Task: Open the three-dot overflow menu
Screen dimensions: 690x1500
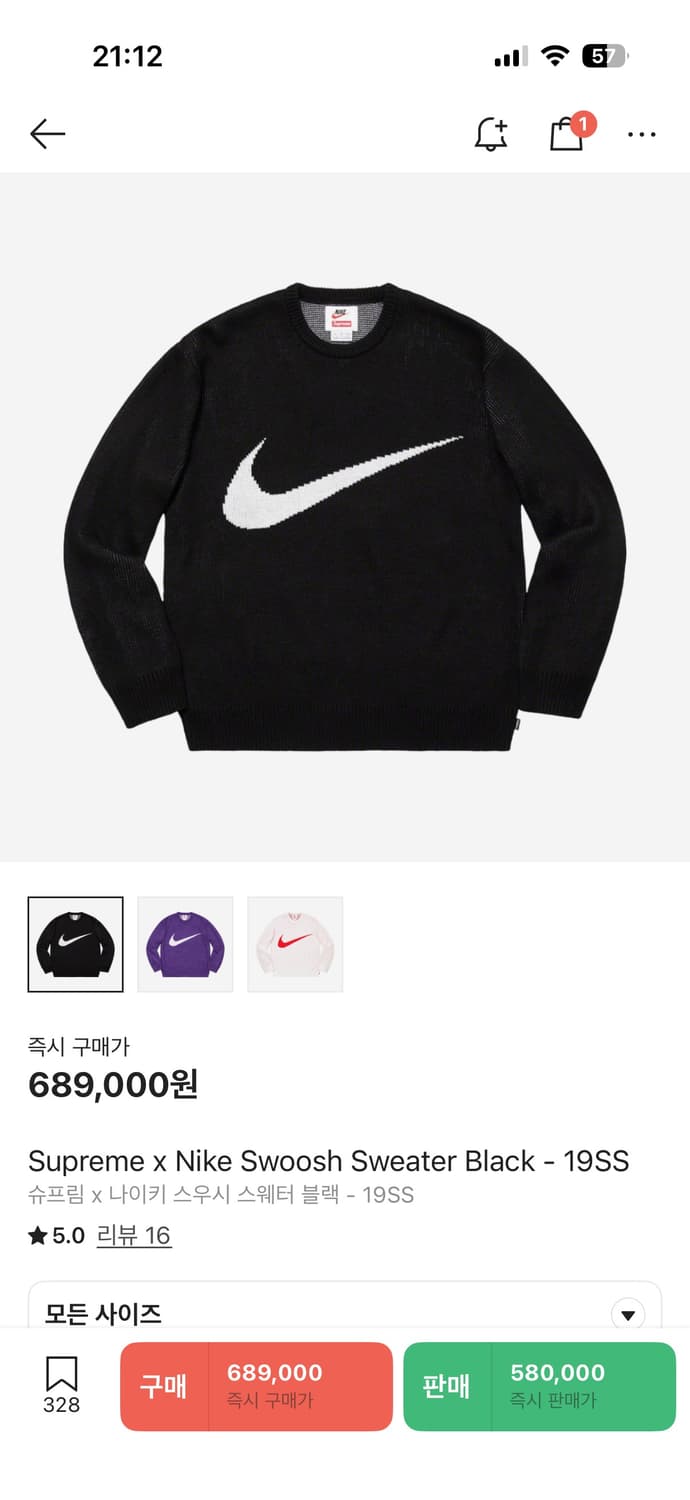Action: click(641, 134)
